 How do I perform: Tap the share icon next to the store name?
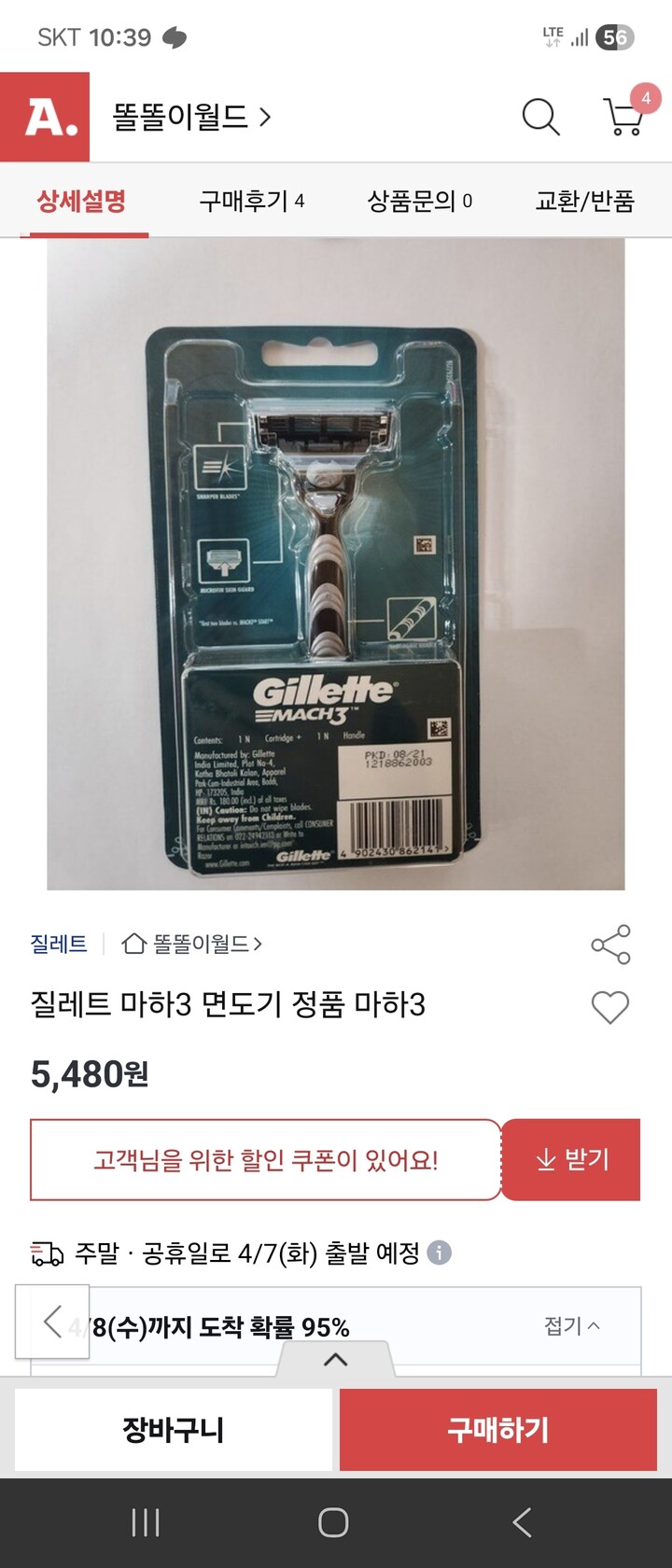611,945
